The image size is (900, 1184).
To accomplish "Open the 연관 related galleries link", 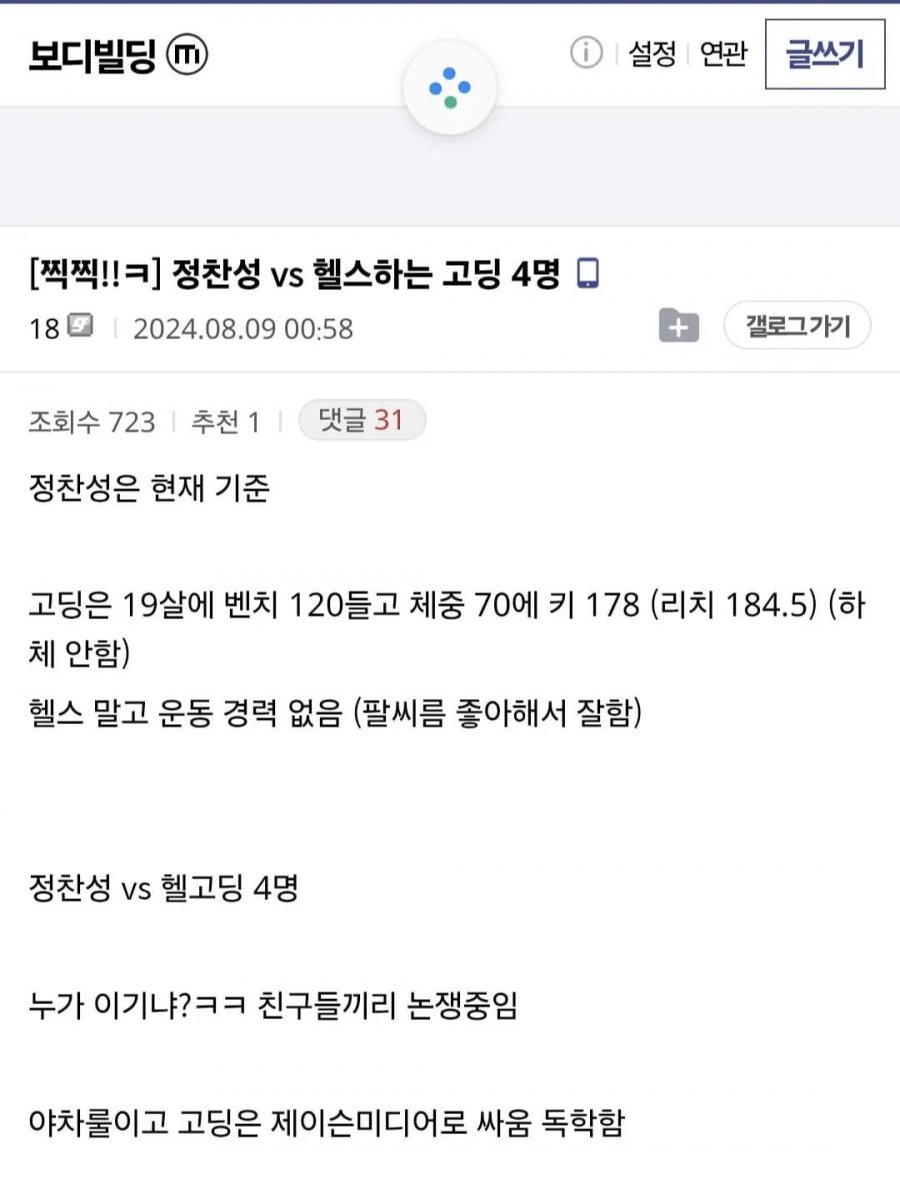I will coord(723,54).
